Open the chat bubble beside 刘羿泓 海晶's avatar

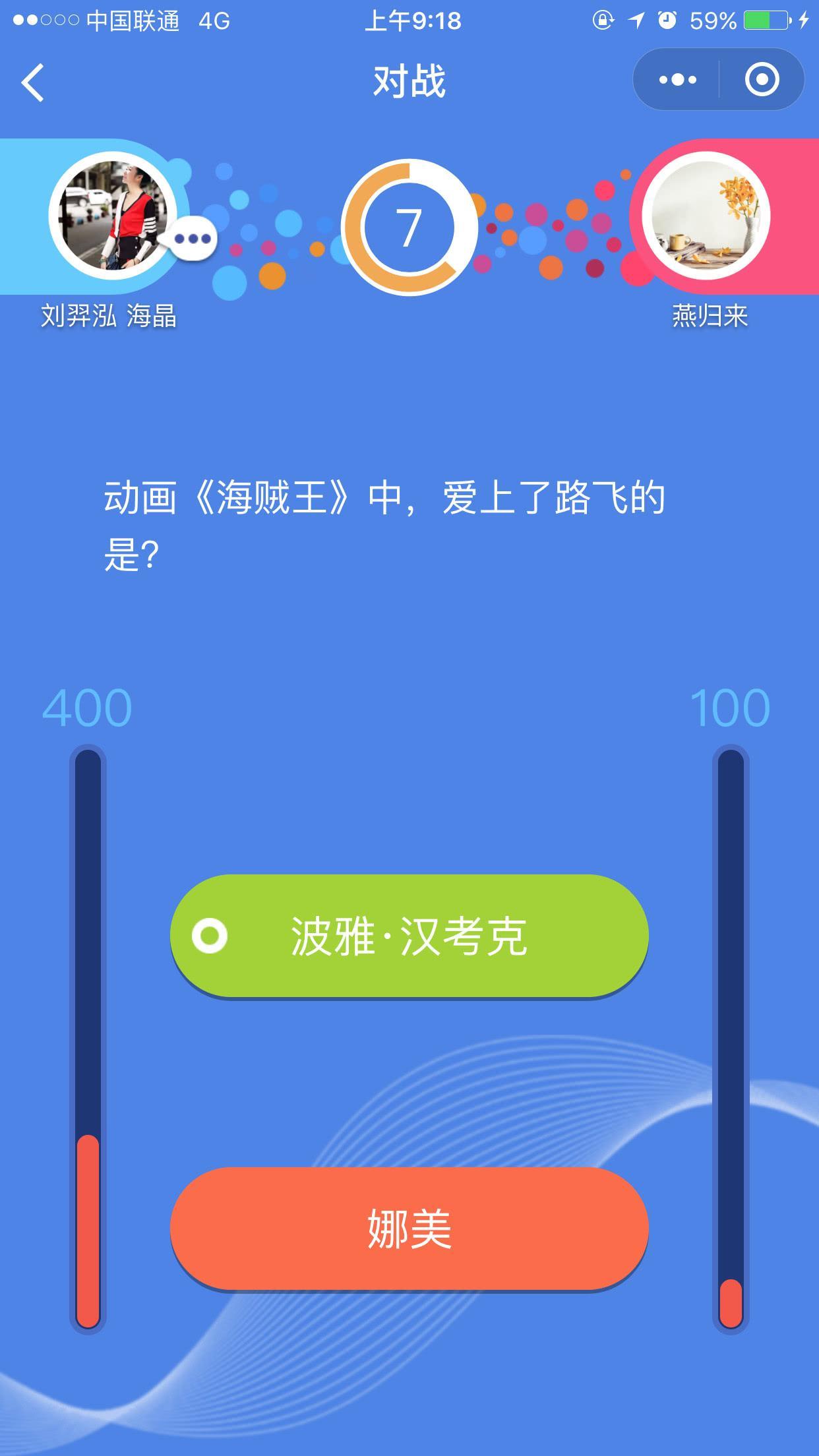click(x=192, y=239)
